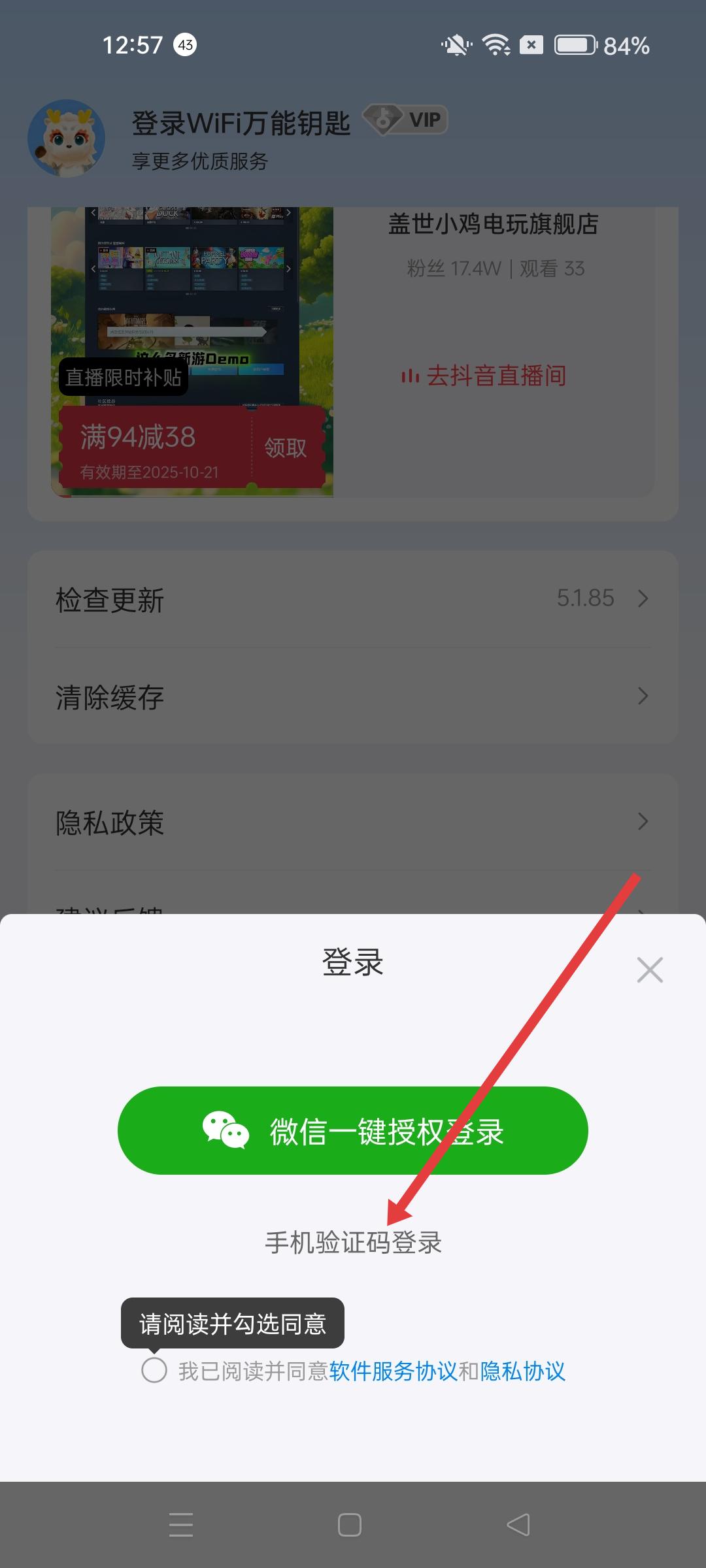This screenshot has height=1568, width=706.
Task: Choose 手机验证码登录 option
Action: [353, 1243]
